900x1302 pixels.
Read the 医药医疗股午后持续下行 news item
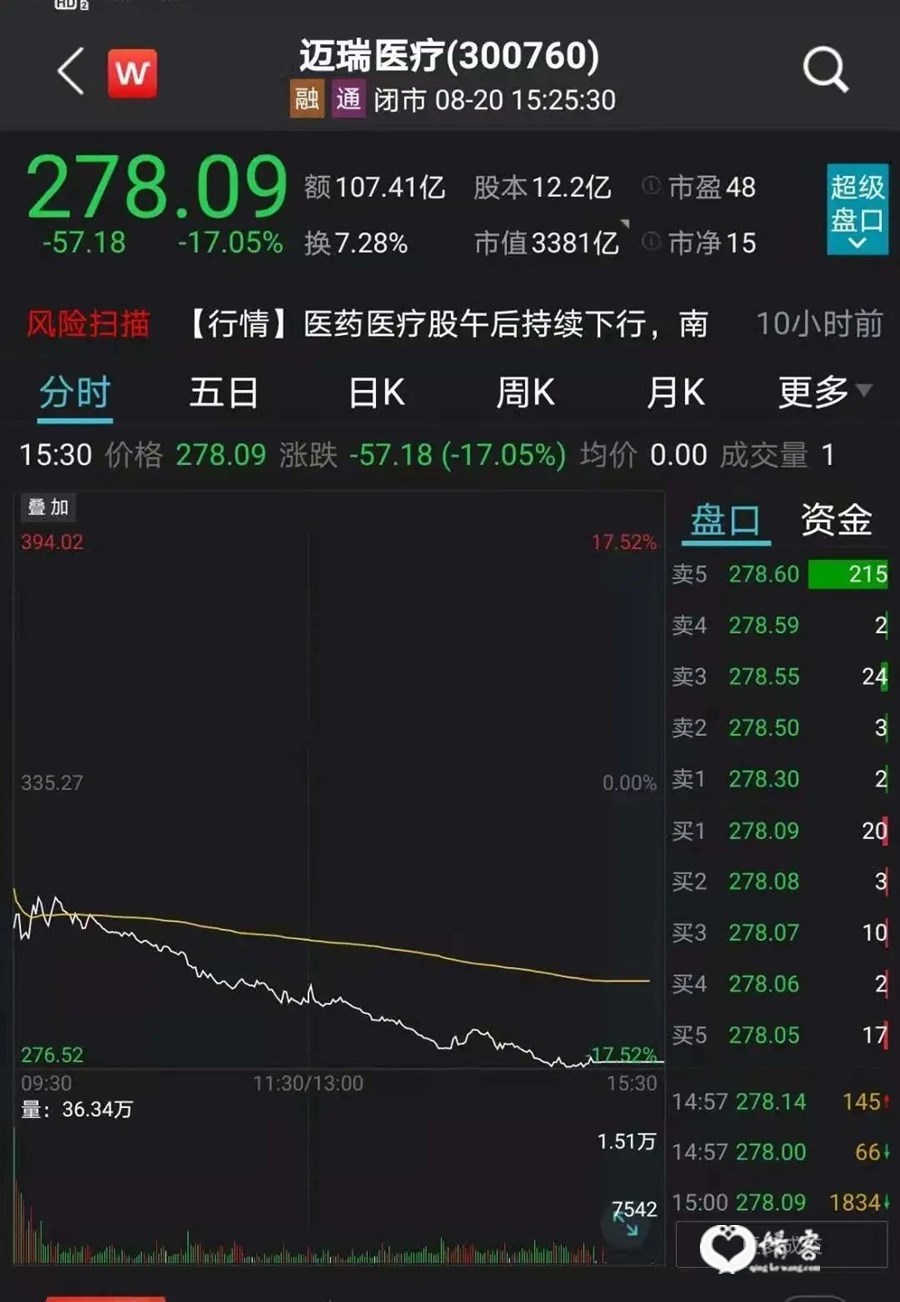click(x=448, y=324)
